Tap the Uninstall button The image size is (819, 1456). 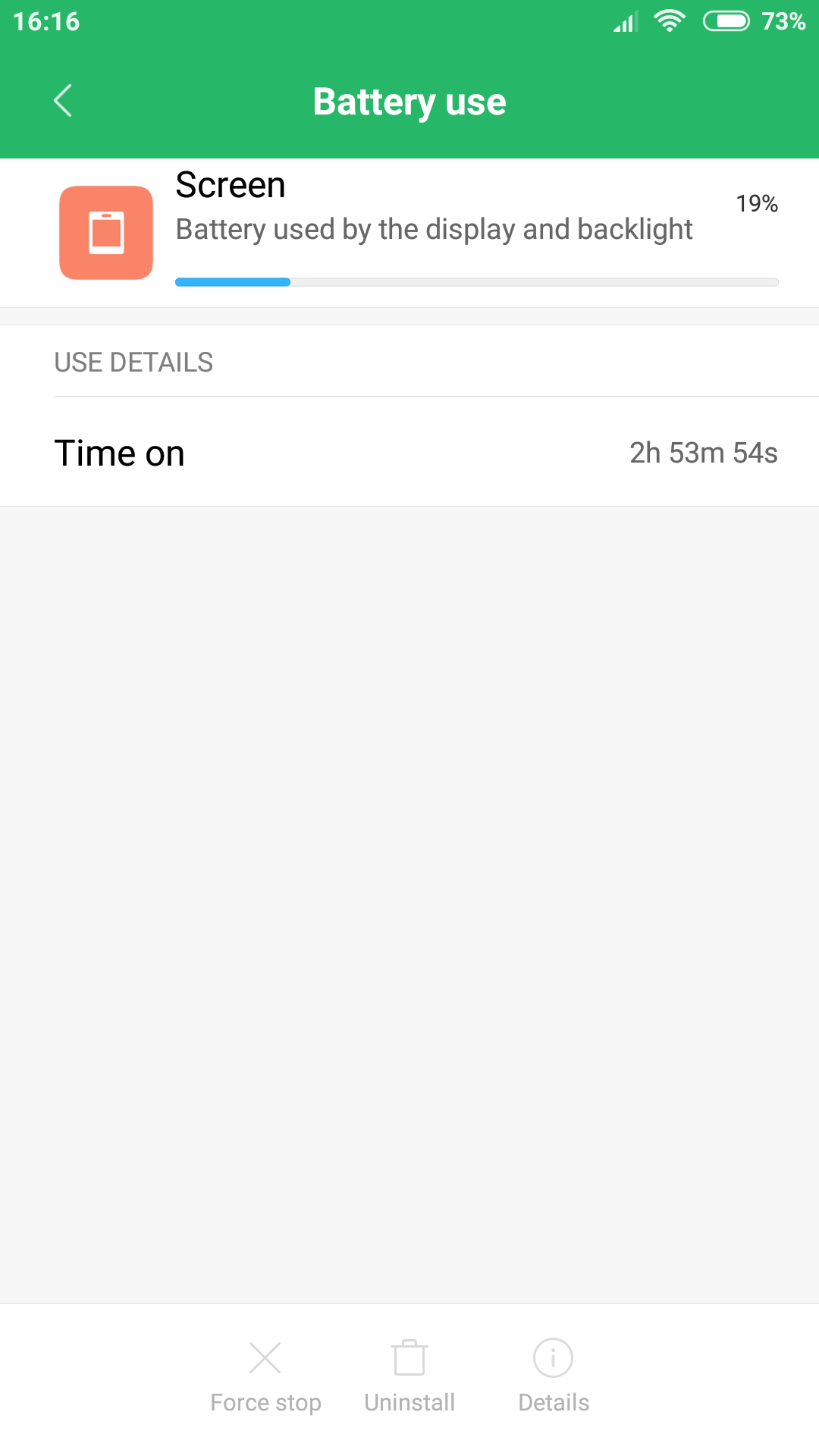click(x=409, y=1376)
